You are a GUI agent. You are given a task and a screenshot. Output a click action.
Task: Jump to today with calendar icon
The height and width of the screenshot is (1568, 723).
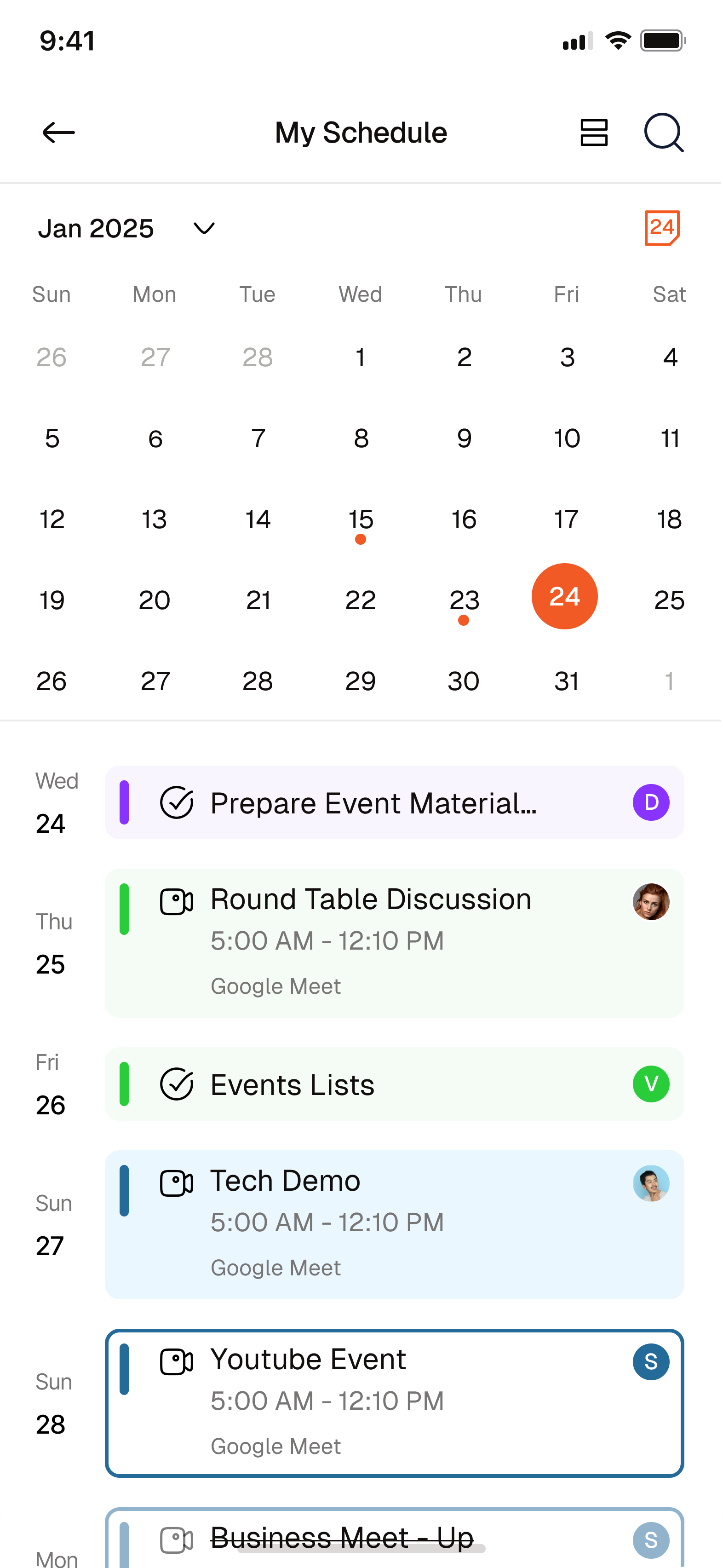(662, 228)
